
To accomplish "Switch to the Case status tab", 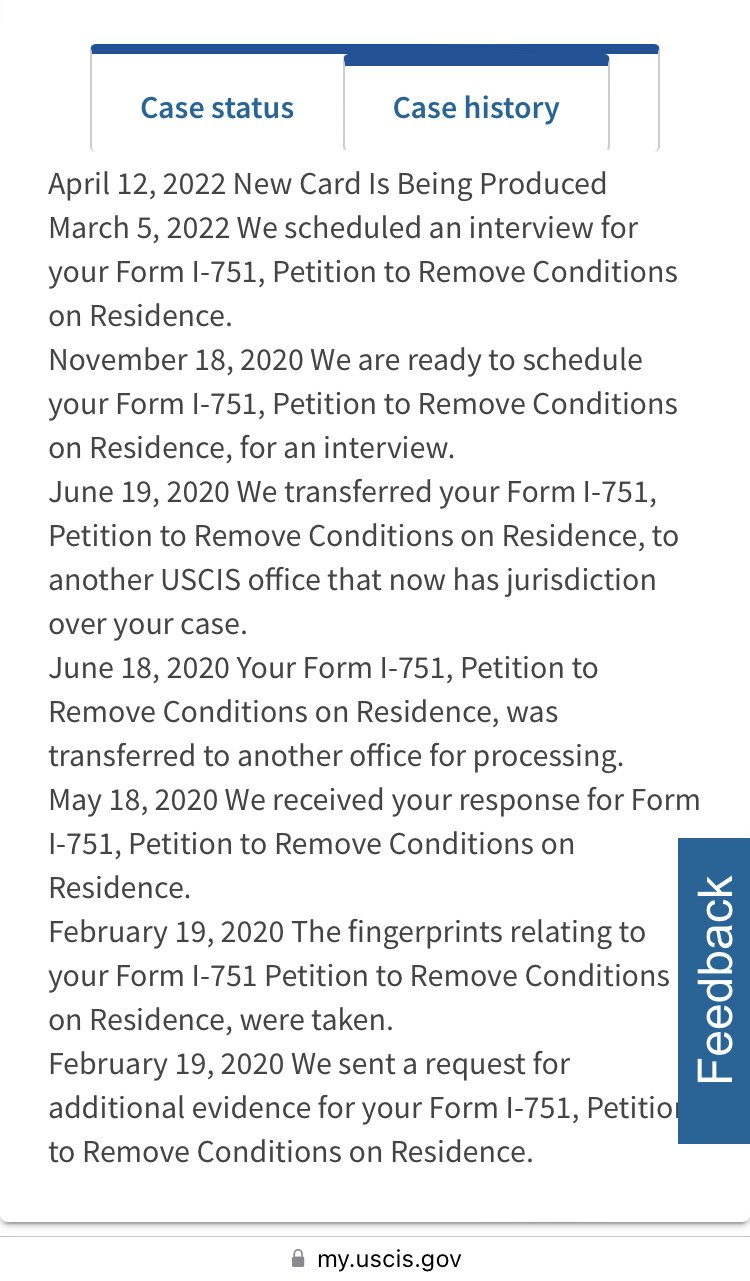I will pos(217,107).
